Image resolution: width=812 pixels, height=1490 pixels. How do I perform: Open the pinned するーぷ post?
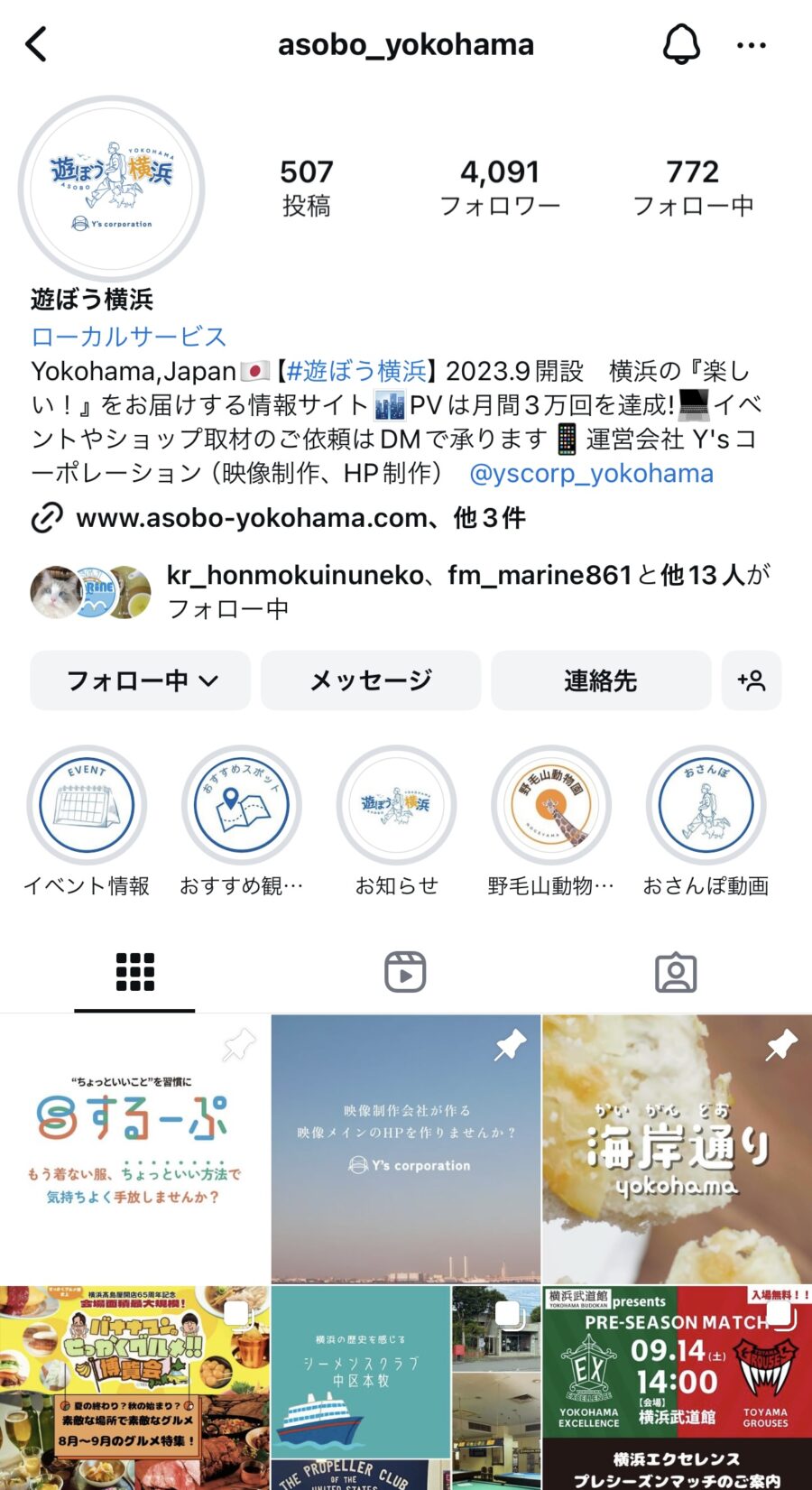coord(134,1148)
